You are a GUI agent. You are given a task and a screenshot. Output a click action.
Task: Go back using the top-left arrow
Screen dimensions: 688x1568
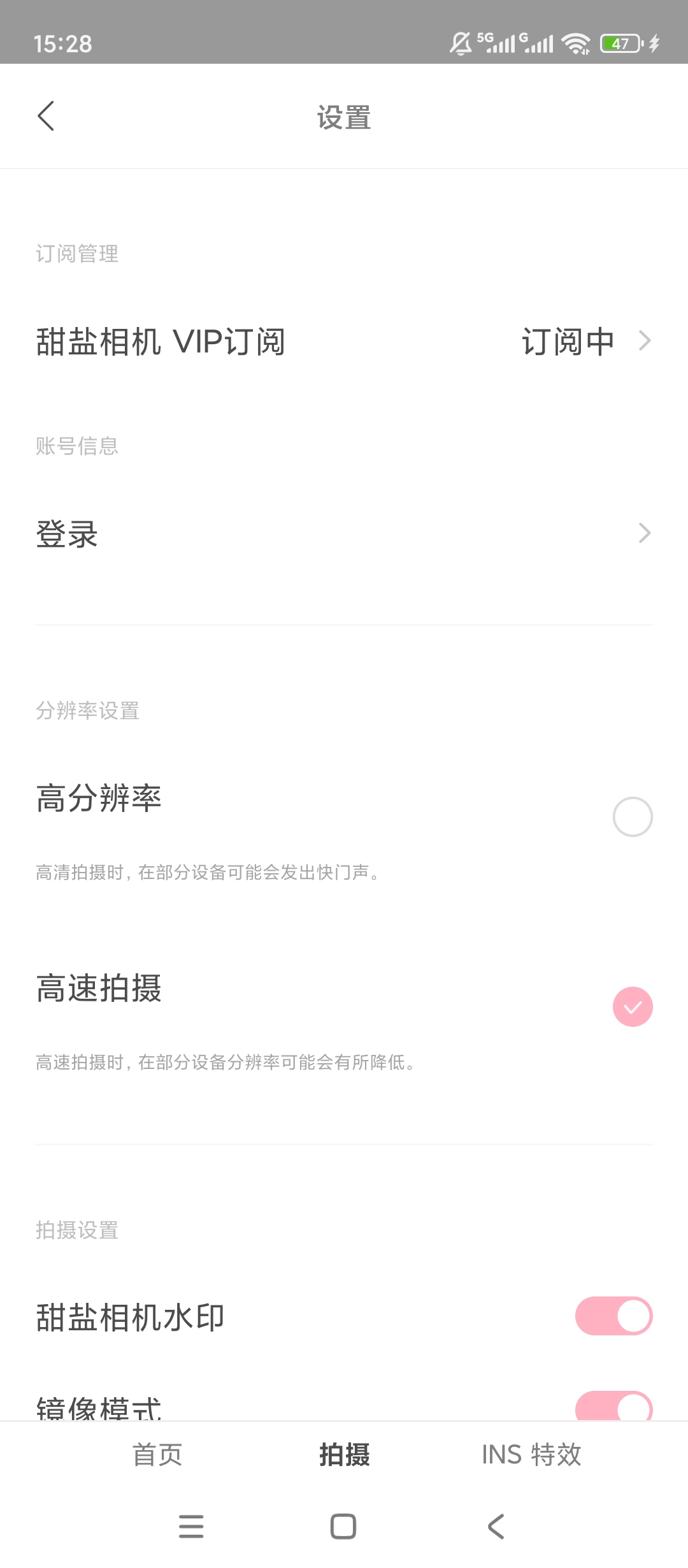click(46, 116)
